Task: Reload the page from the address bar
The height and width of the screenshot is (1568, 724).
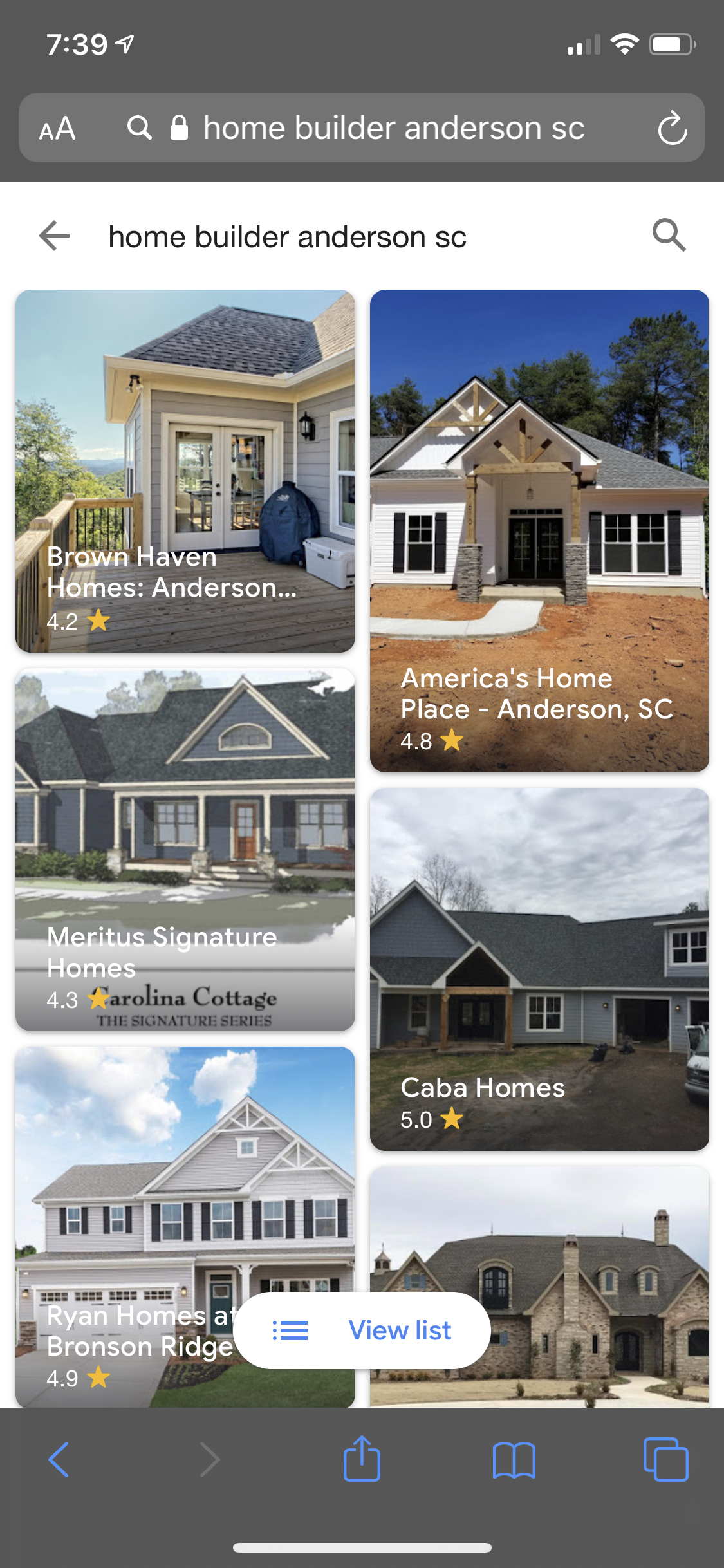Action: tap(672, 128)
